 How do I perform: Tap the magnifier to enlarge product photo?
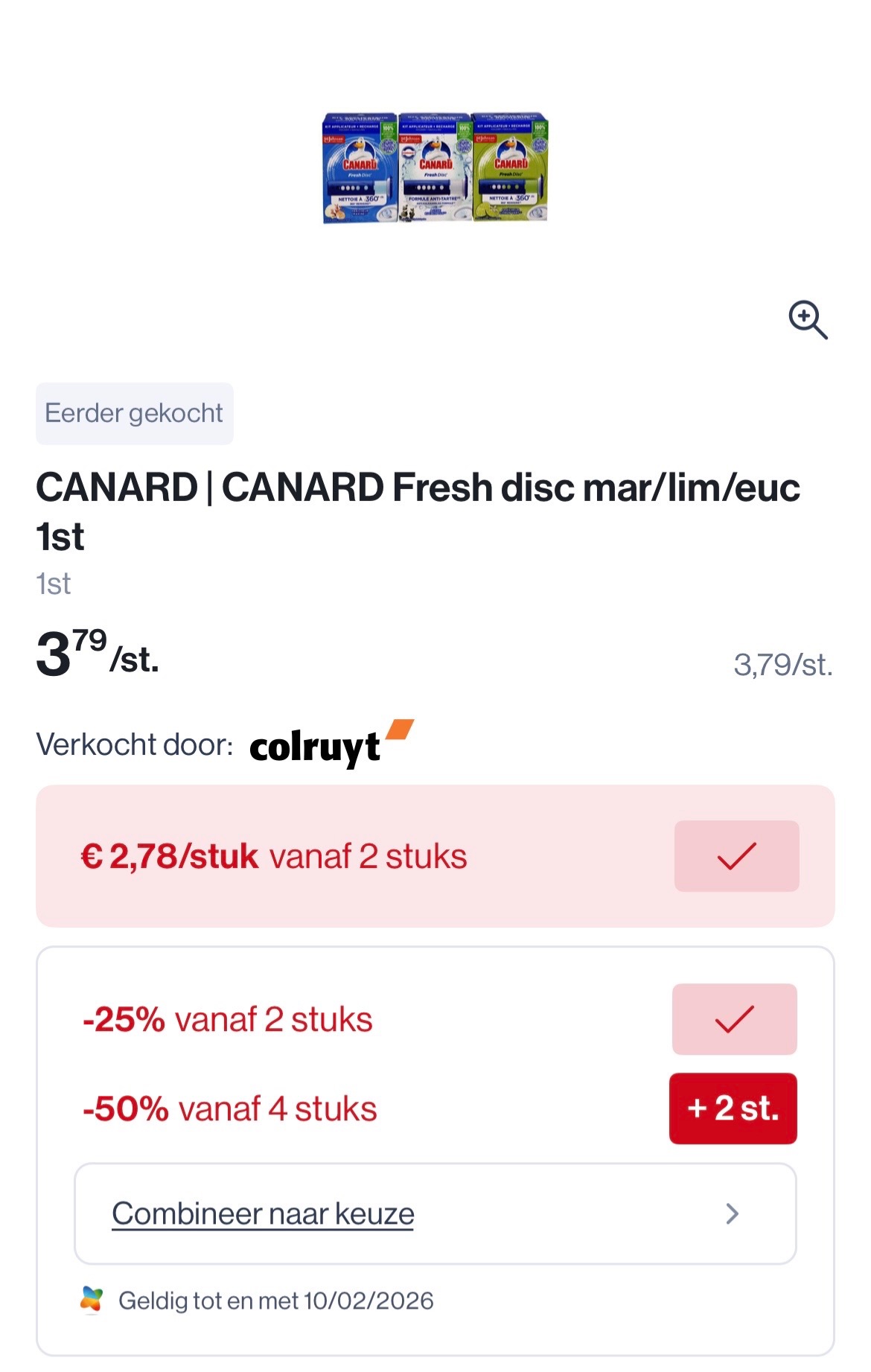click(808, 320)
